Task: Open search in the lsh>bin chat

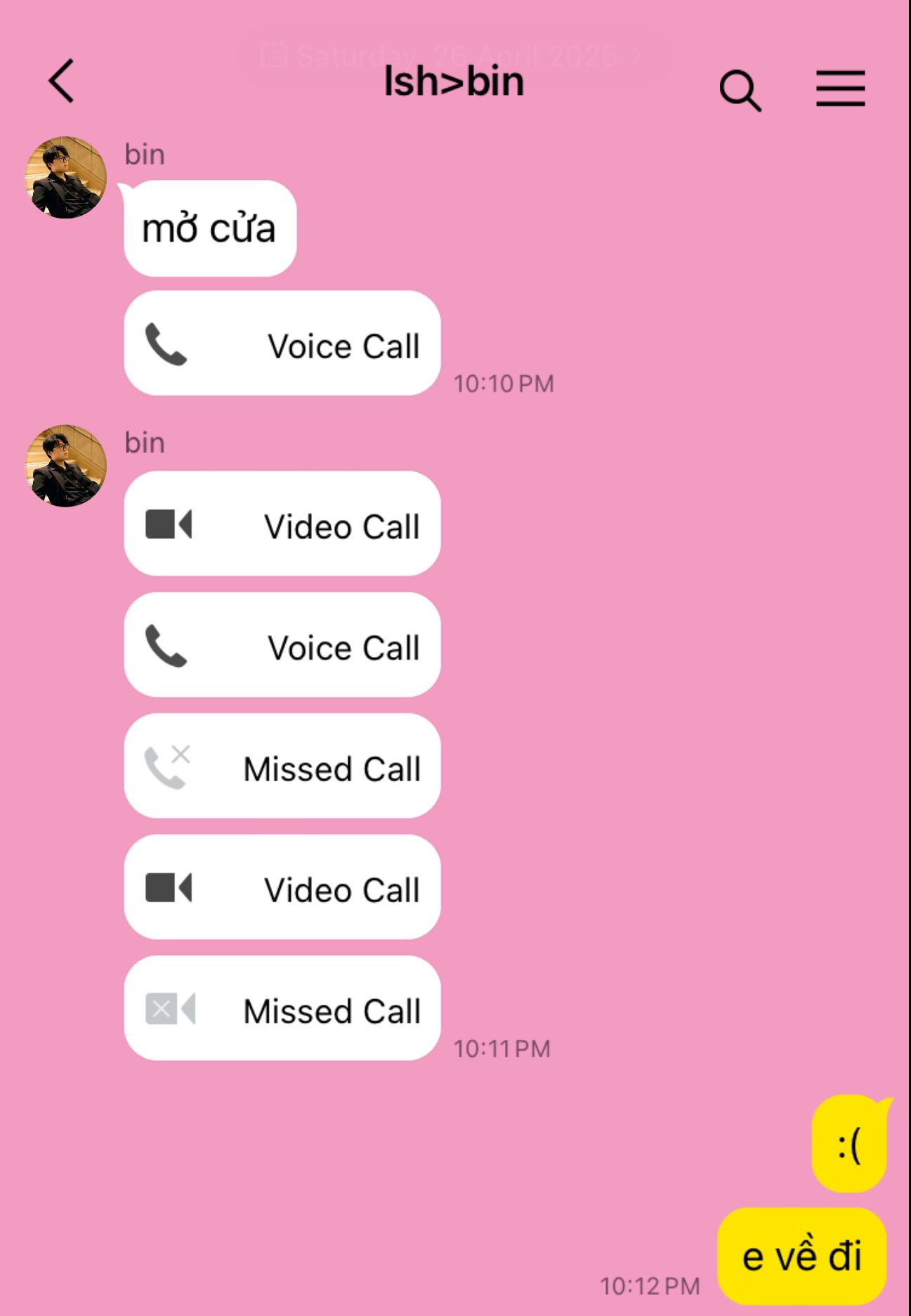Action: point(740,90)
